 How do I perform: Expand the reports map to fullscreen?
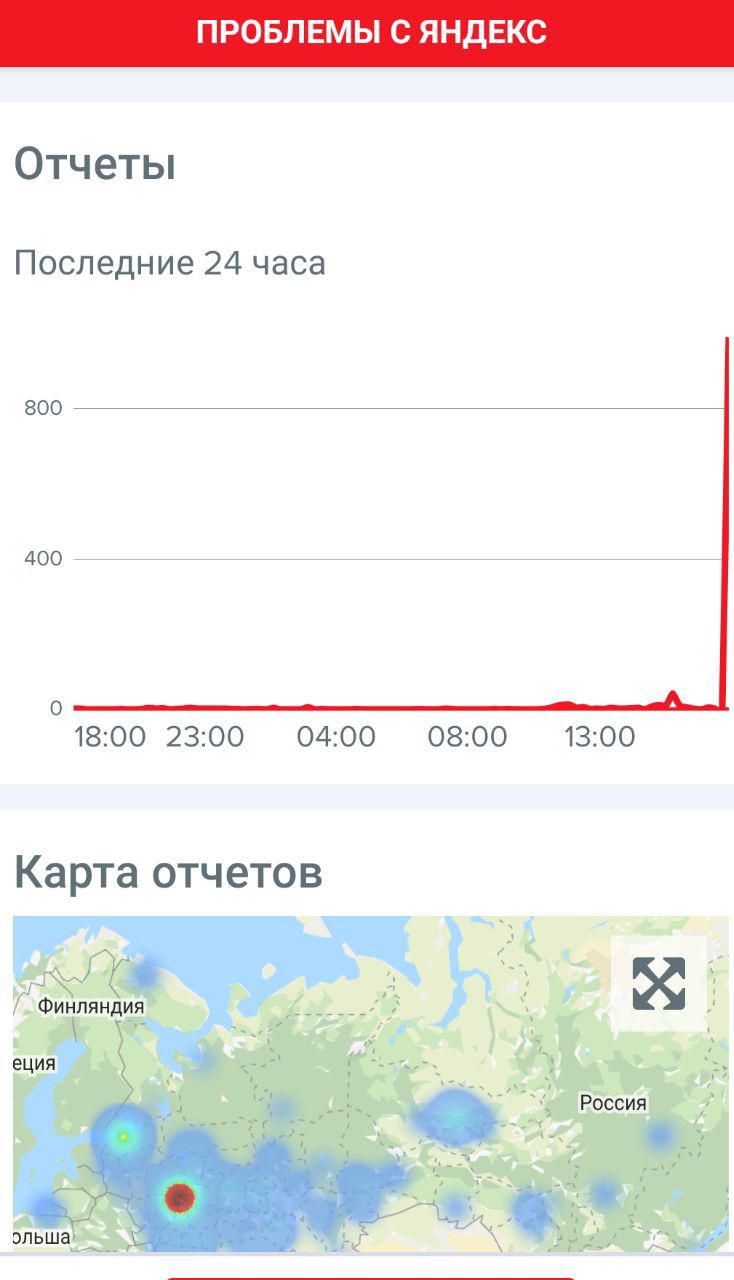tap(659, 983)
